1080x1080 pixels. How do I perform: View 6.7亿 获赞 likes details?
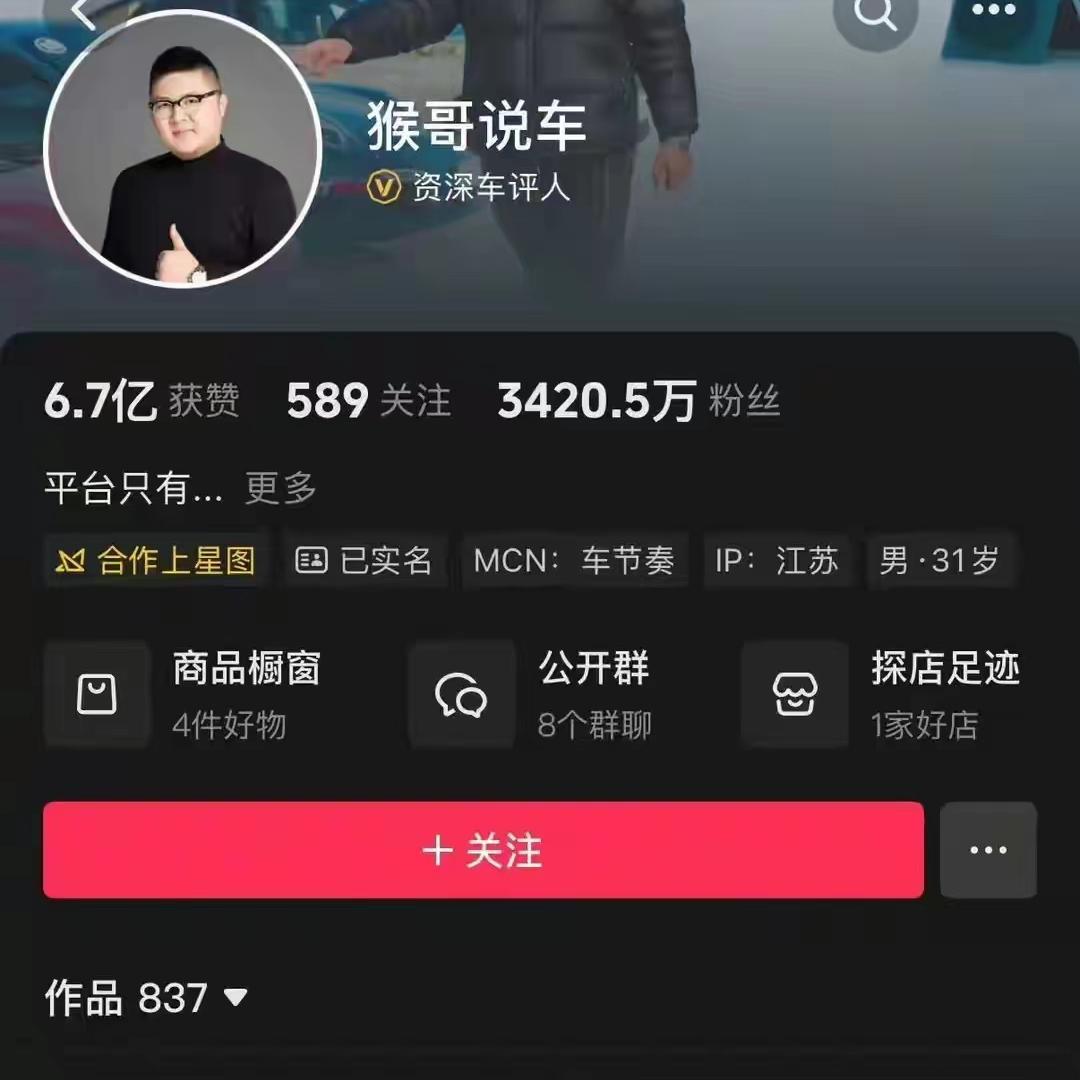141,402
